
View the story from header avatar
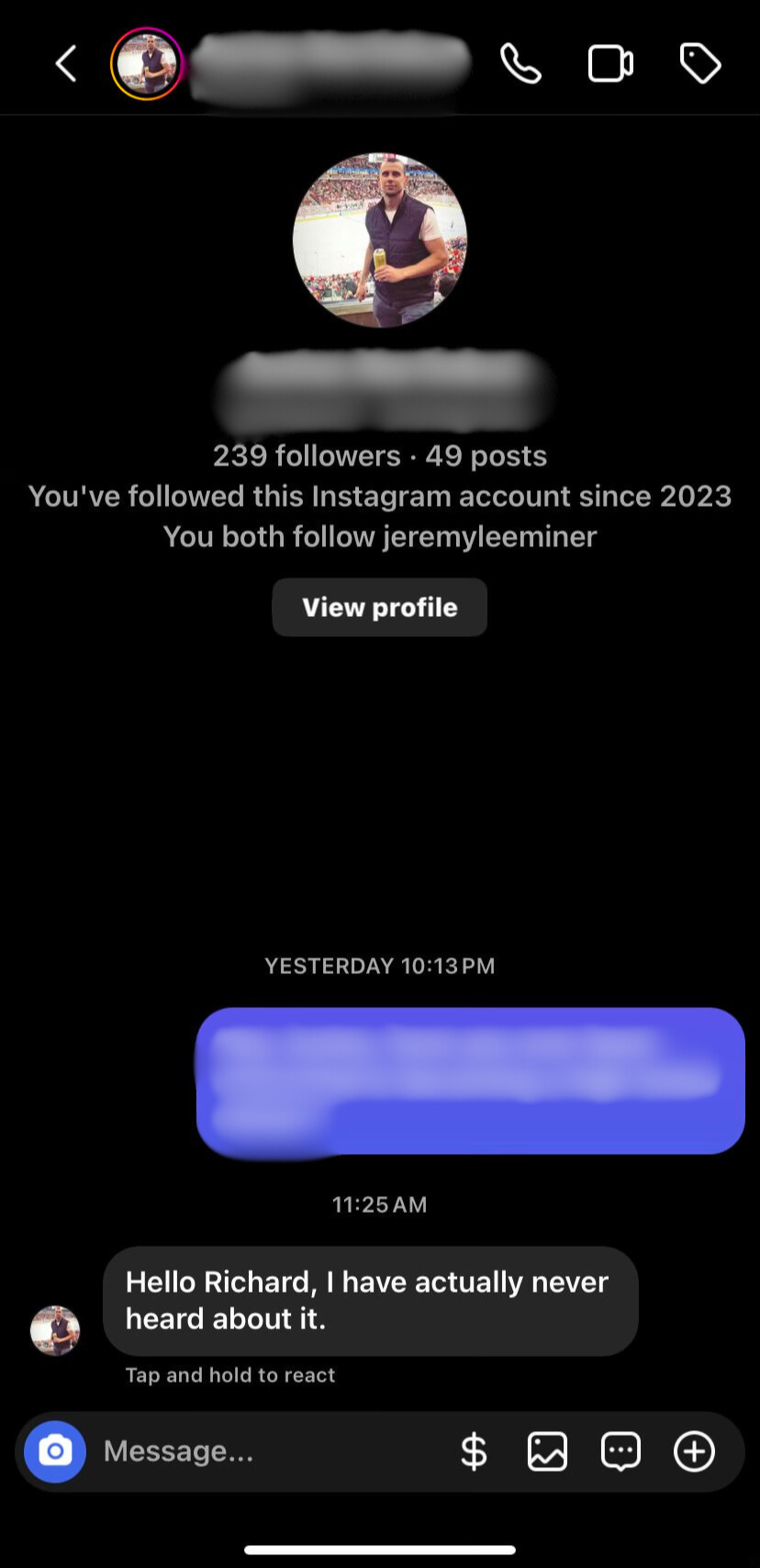pyautogui.click(x=147, y=64)
